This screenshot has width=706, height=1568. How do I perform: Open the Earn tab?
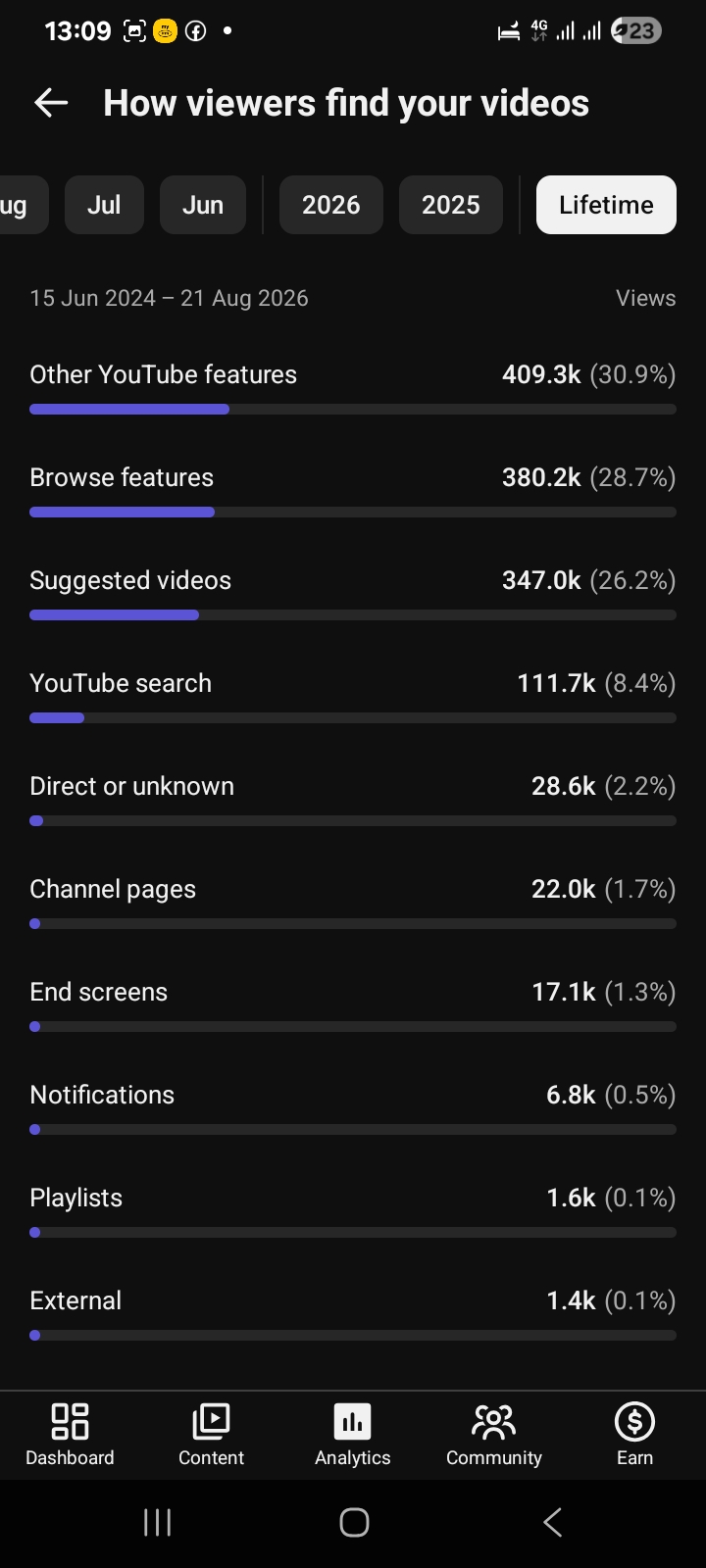click(634, 1435)
